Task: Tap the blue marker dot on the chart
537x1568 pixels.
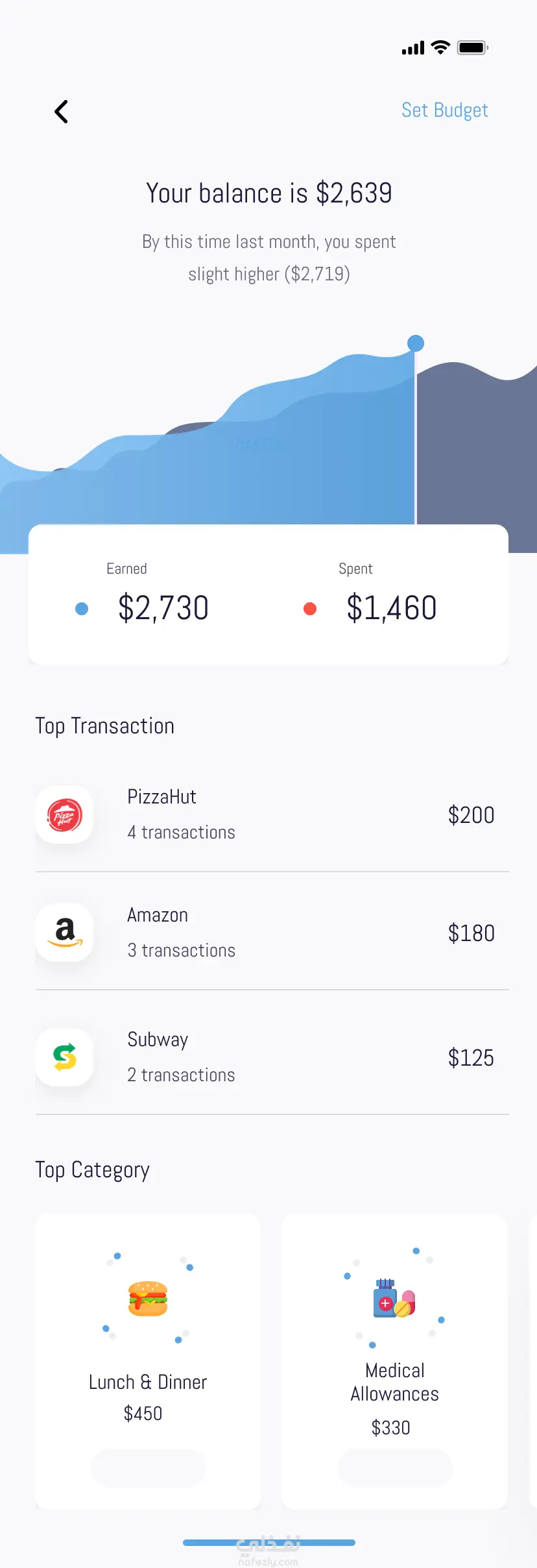Action: pos(416,343)
